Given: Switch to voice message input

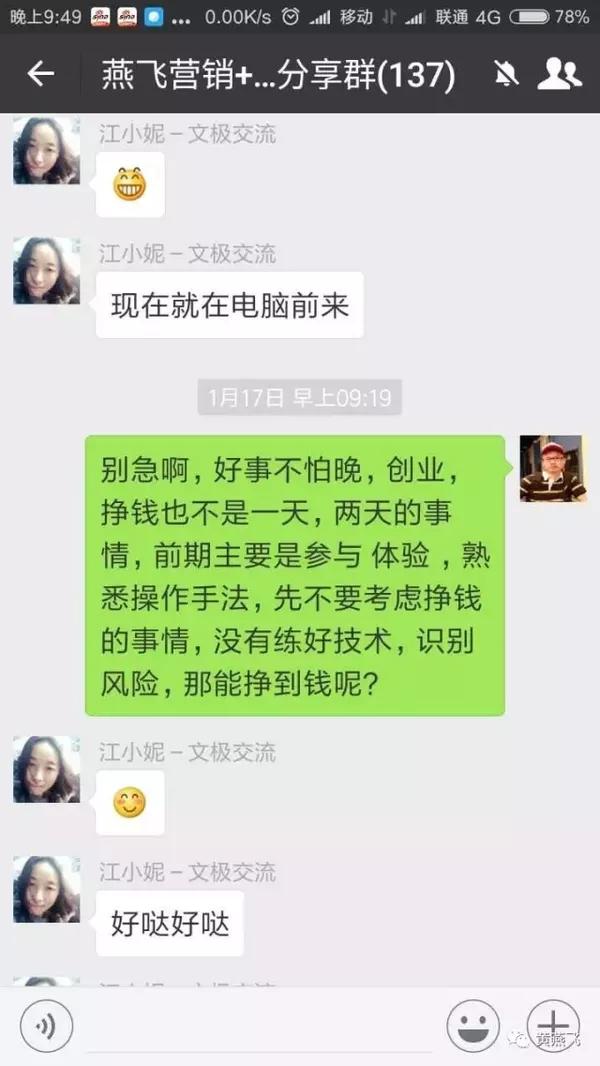Looking at the screenshot, I should pos(46,1026).
